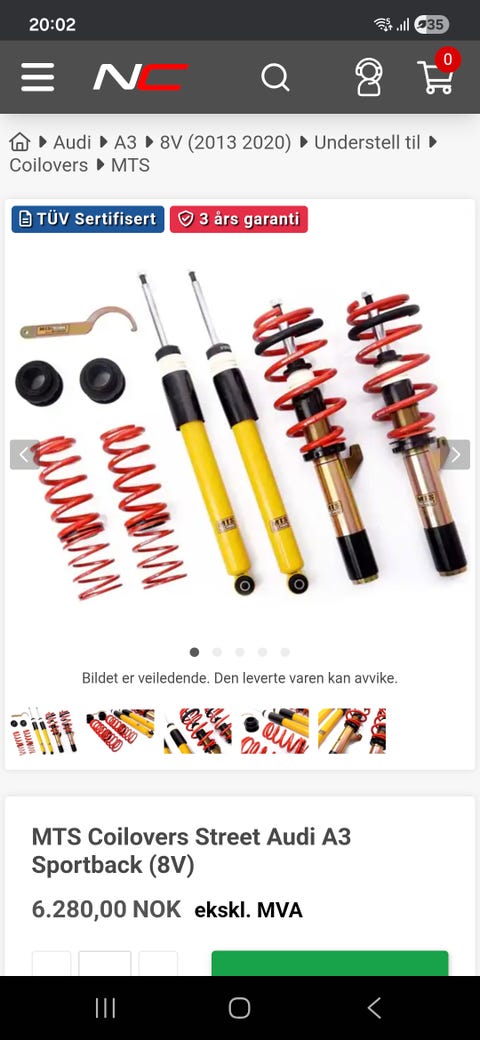Select the second product thumbnail

[x=120, y=731]
